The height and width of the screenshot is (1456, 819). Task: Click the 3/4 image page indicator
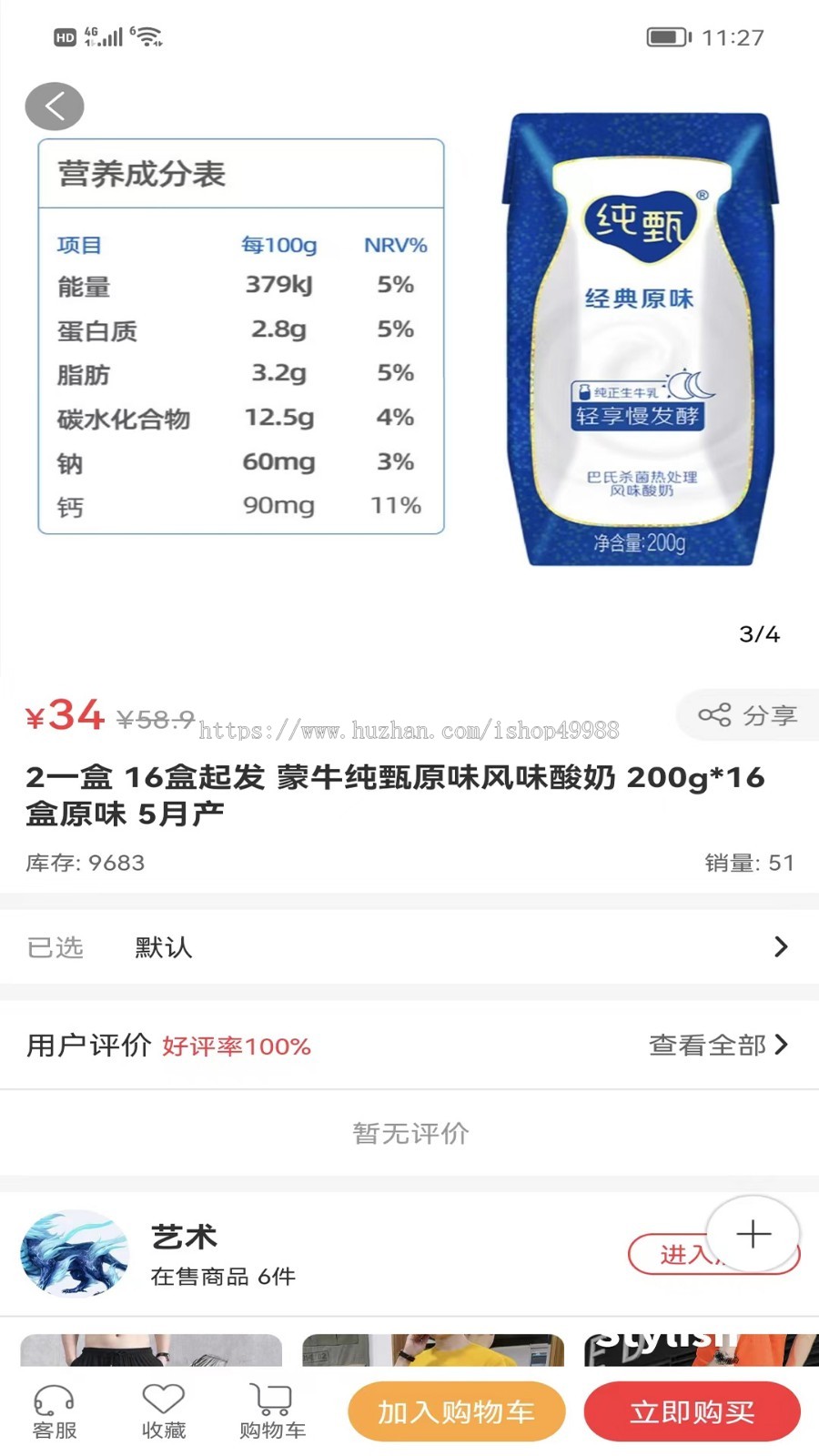point(758,634)
